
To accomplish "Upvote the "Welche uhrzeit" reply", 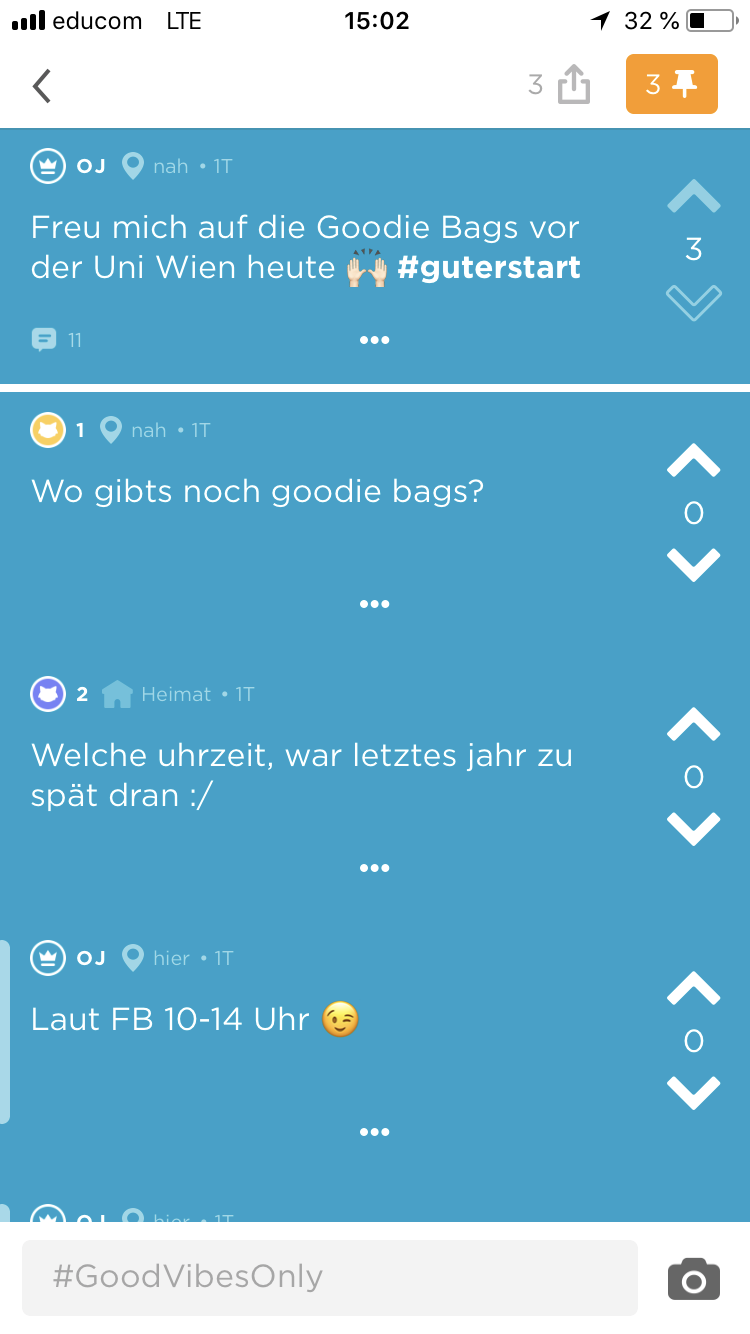I will [x=693, y=725].
